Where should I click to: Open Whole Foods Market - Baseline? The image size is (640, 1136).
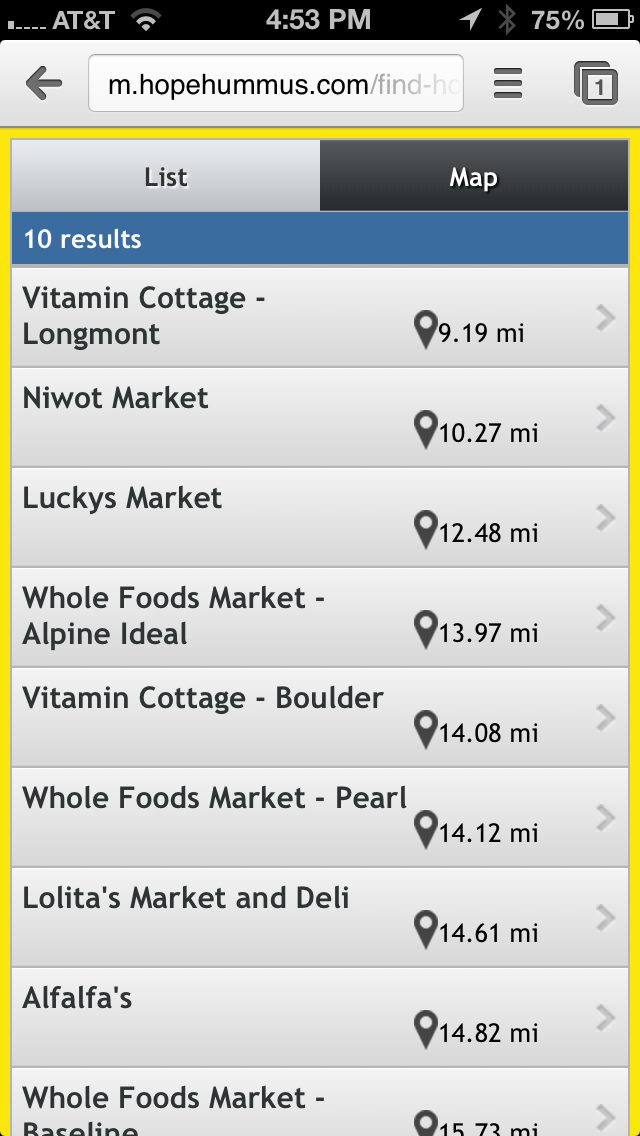tap(320, 1104)
